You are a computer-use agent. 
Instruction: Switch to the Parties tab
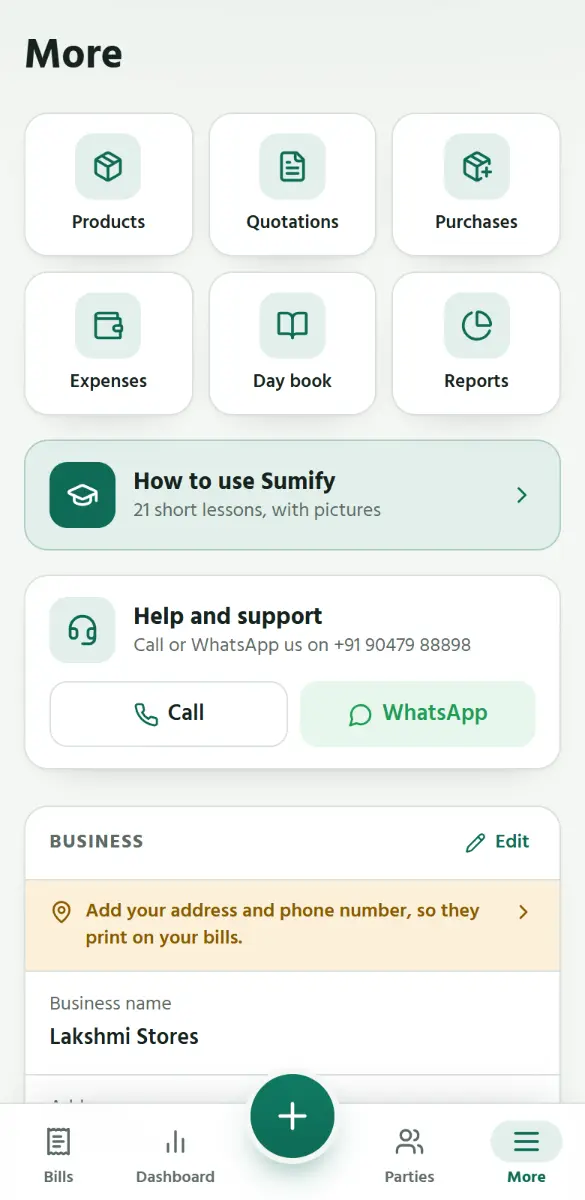click(410, 1153)
